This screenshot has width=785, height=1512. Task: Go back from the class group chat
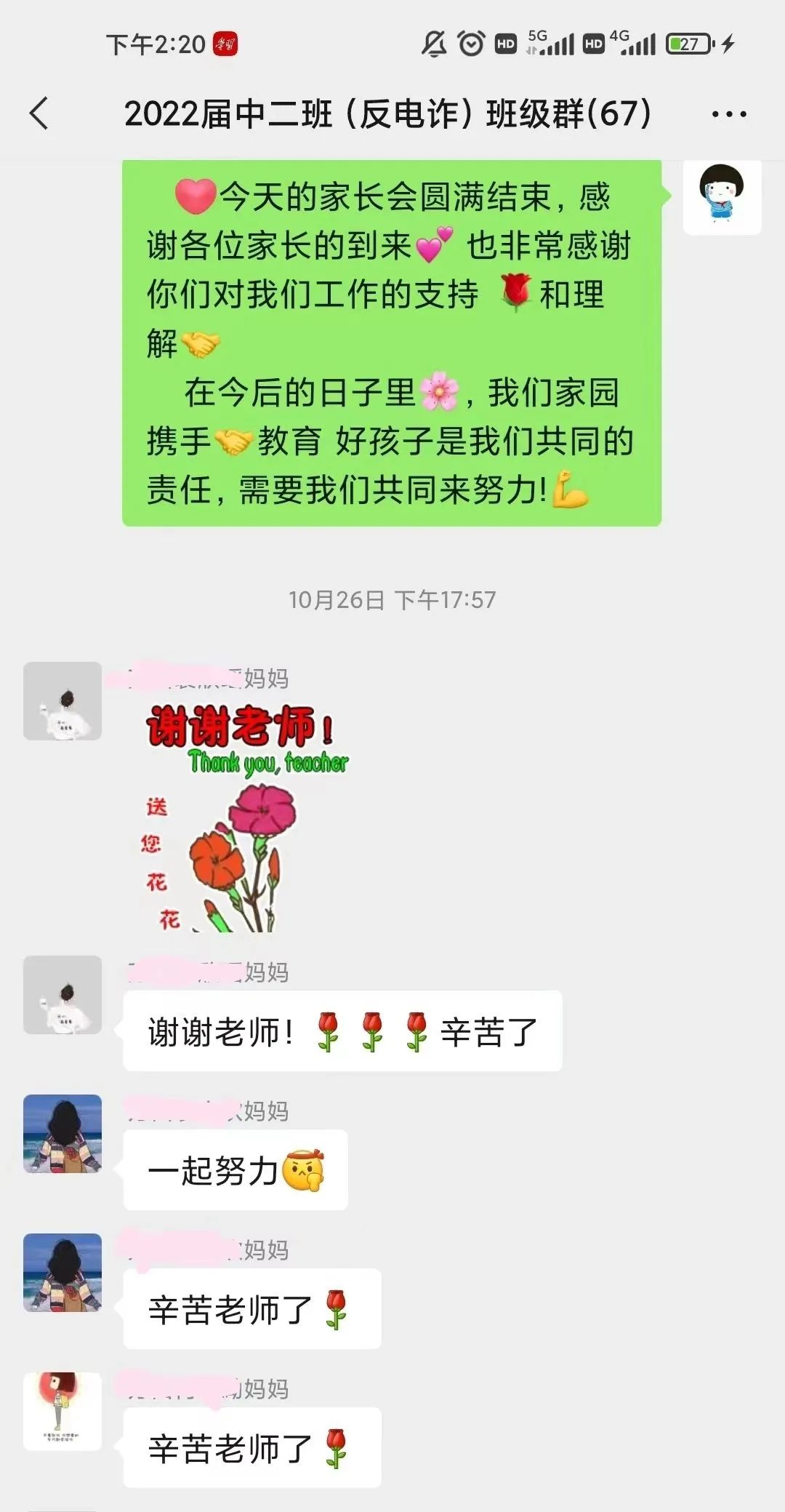(x=39, y=113)
